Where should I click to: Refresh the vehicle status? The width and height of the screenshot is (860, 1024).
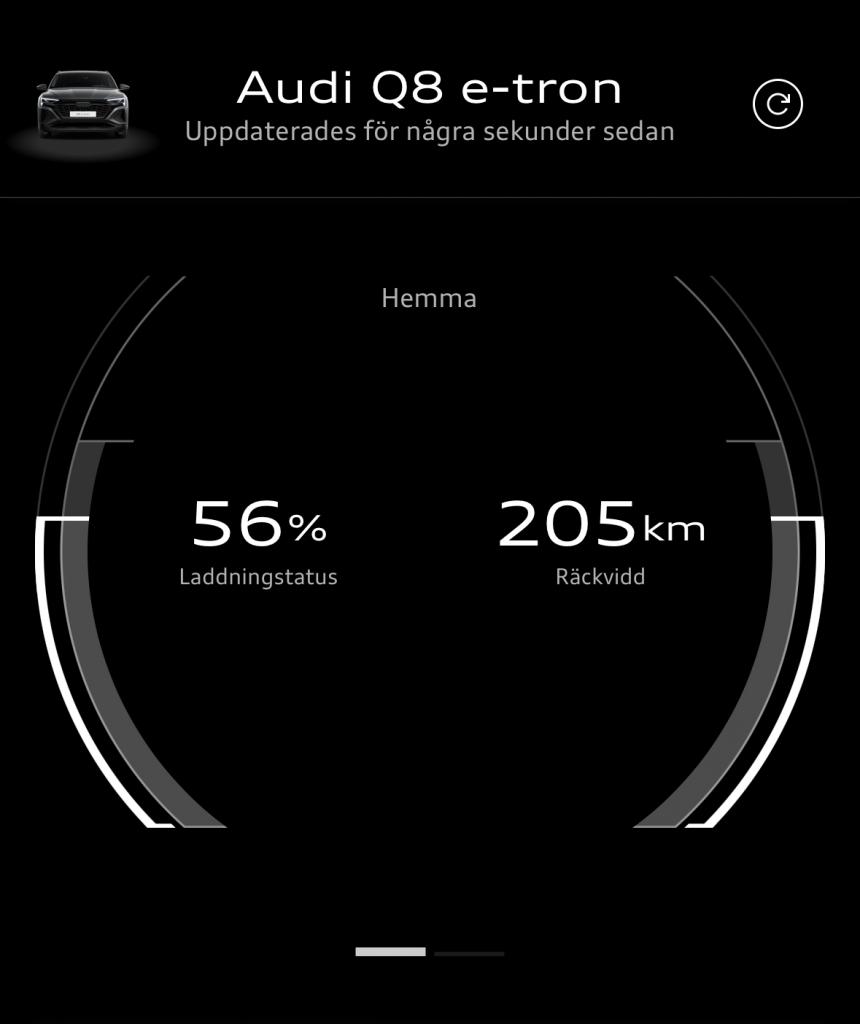click(778, 104)
